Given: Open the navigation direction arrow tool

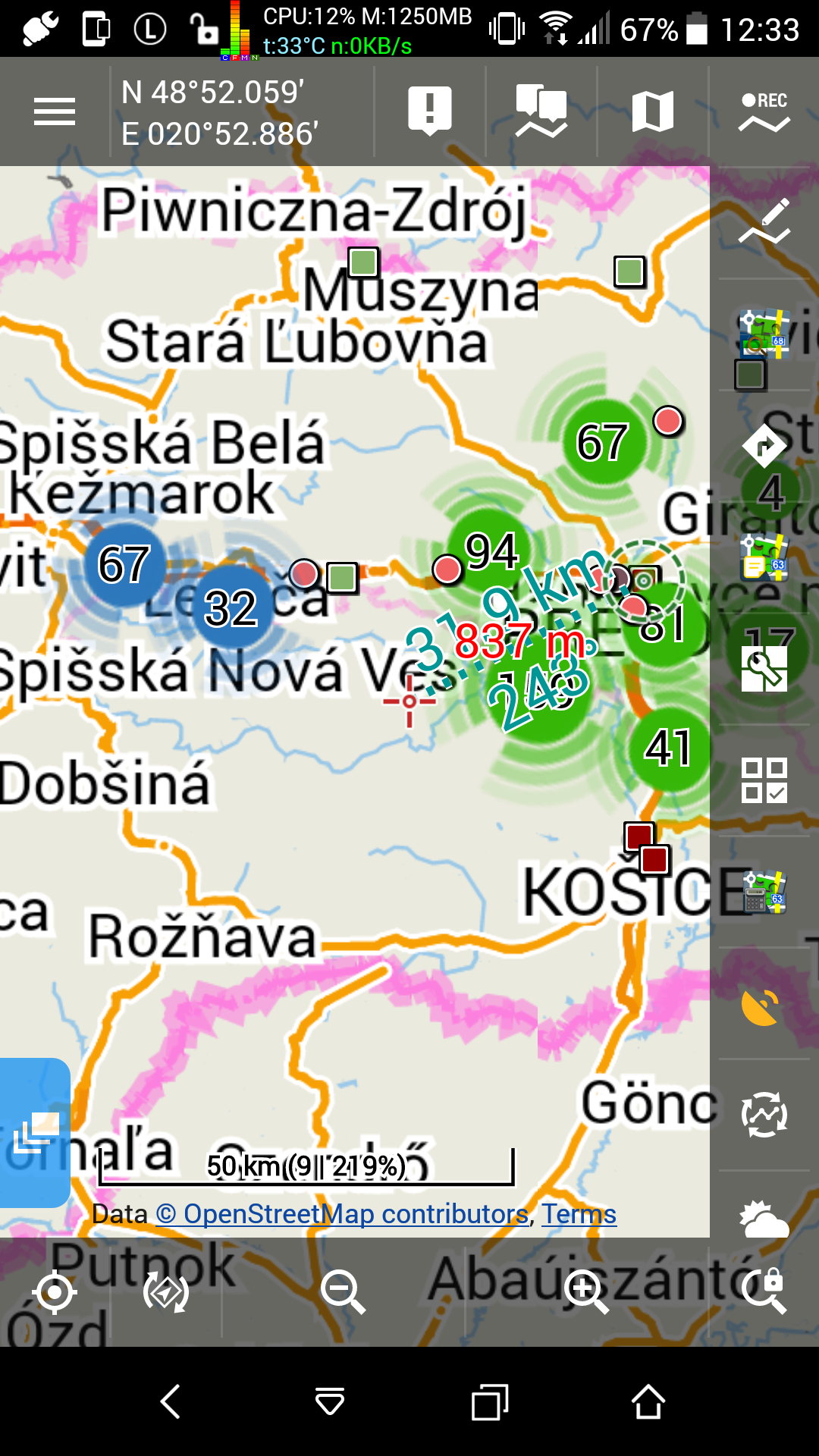Looking at the screenshot, I should tap(764, 446).
